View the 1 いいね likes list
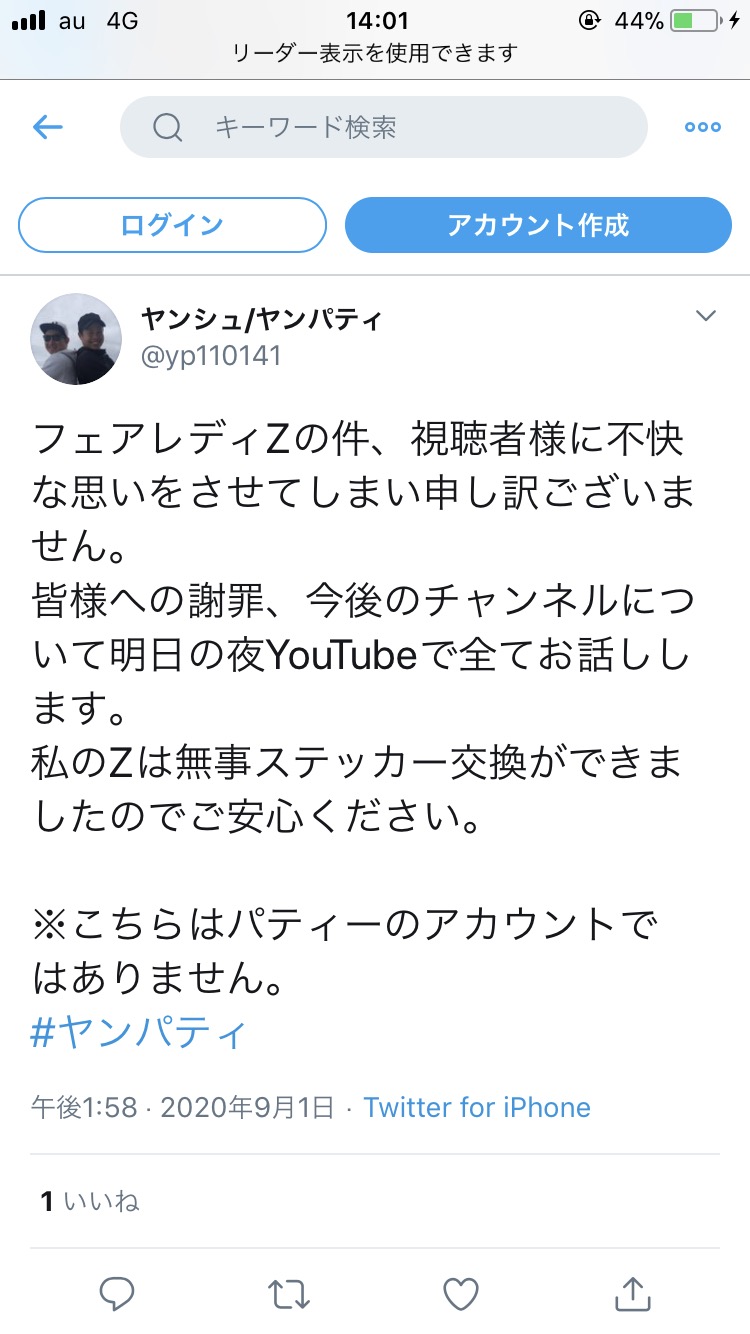This screenshot has height=1334, width=750. tap(89, 1201)
